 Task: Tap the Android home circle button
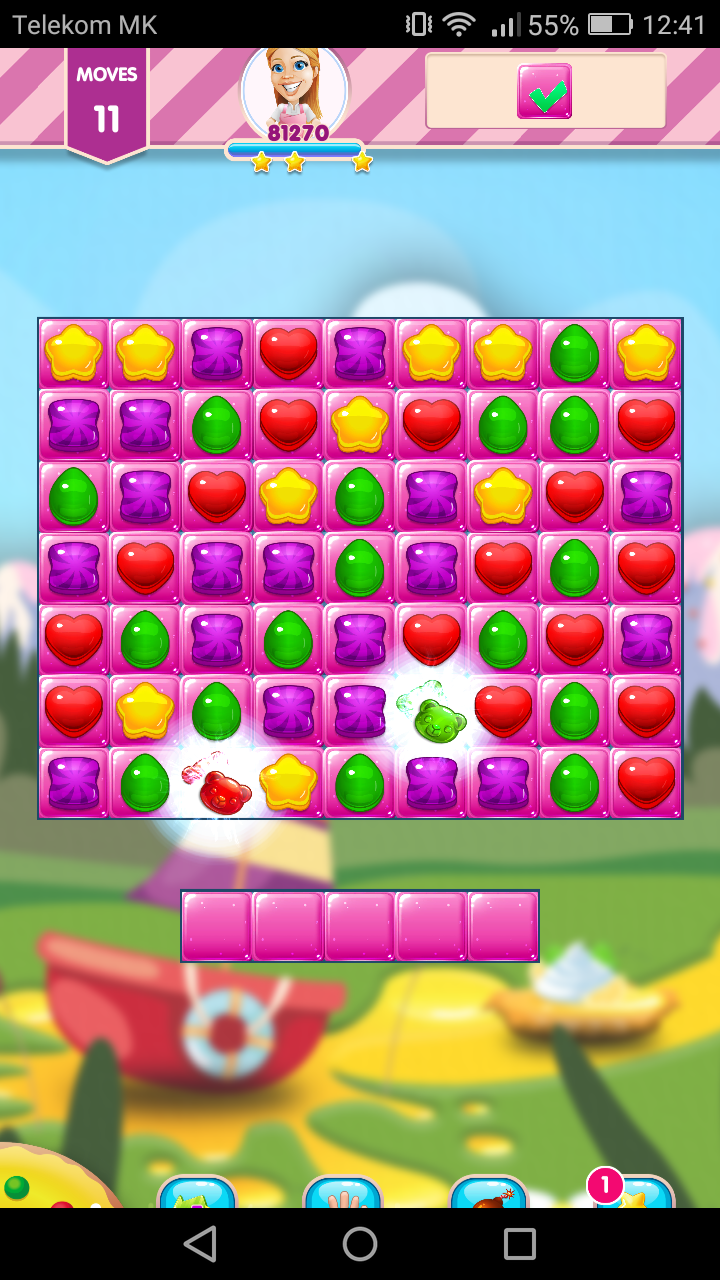[360, 1245]
